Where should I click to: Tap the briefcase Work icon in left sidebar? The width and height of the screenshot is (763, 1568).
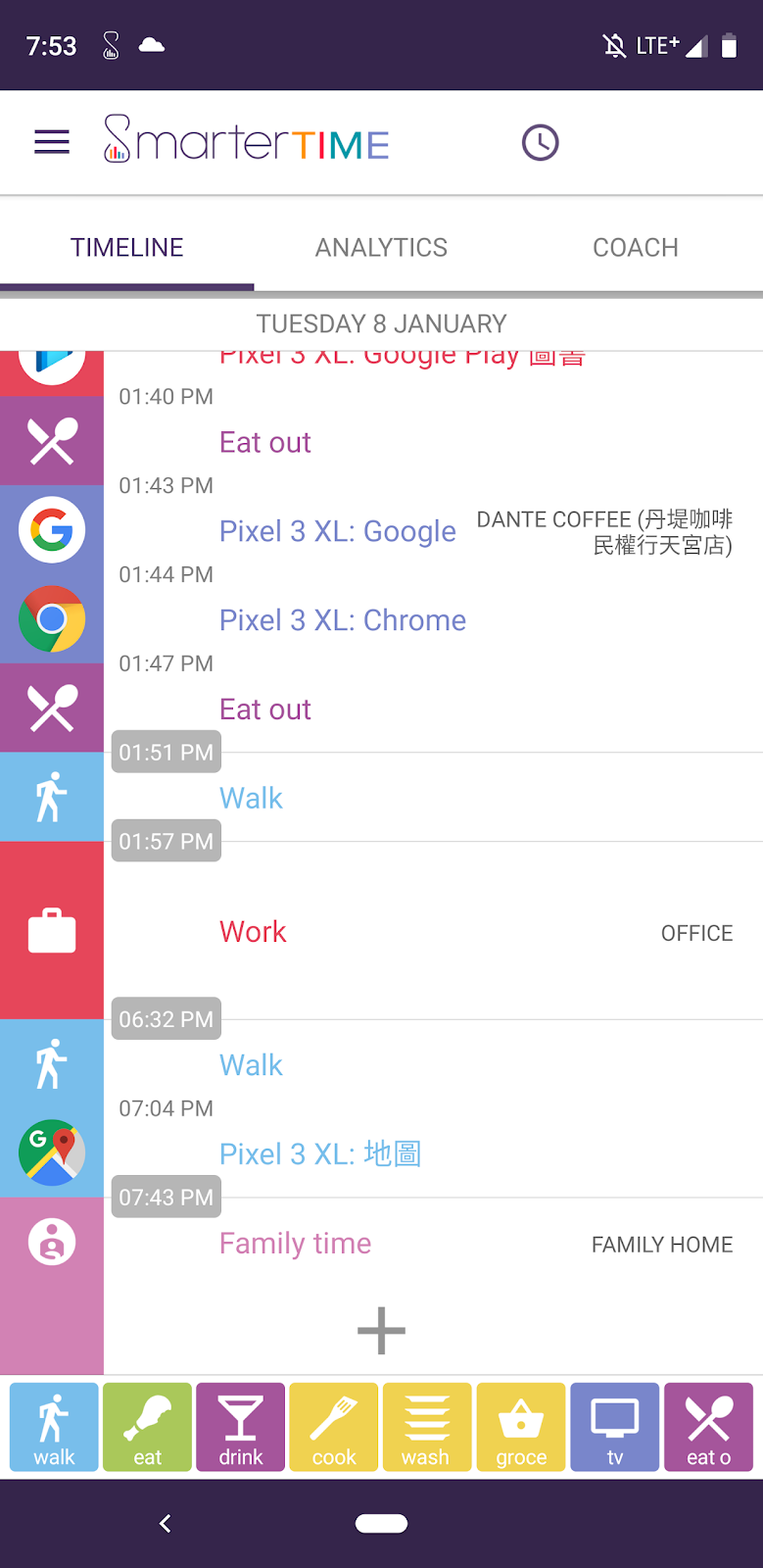click(x=52, y=930)
